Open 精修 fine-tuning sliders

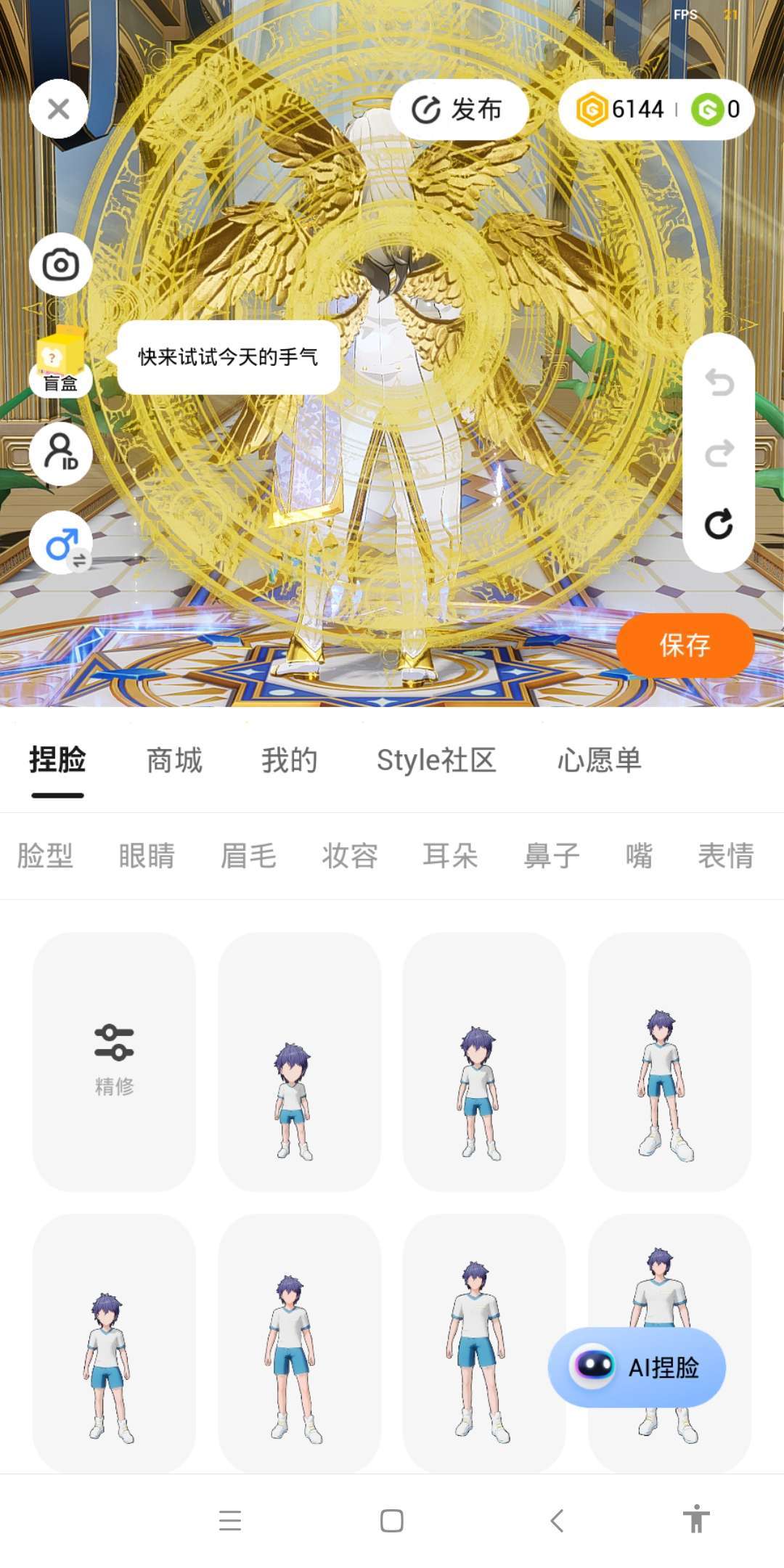coord(114,1061)
